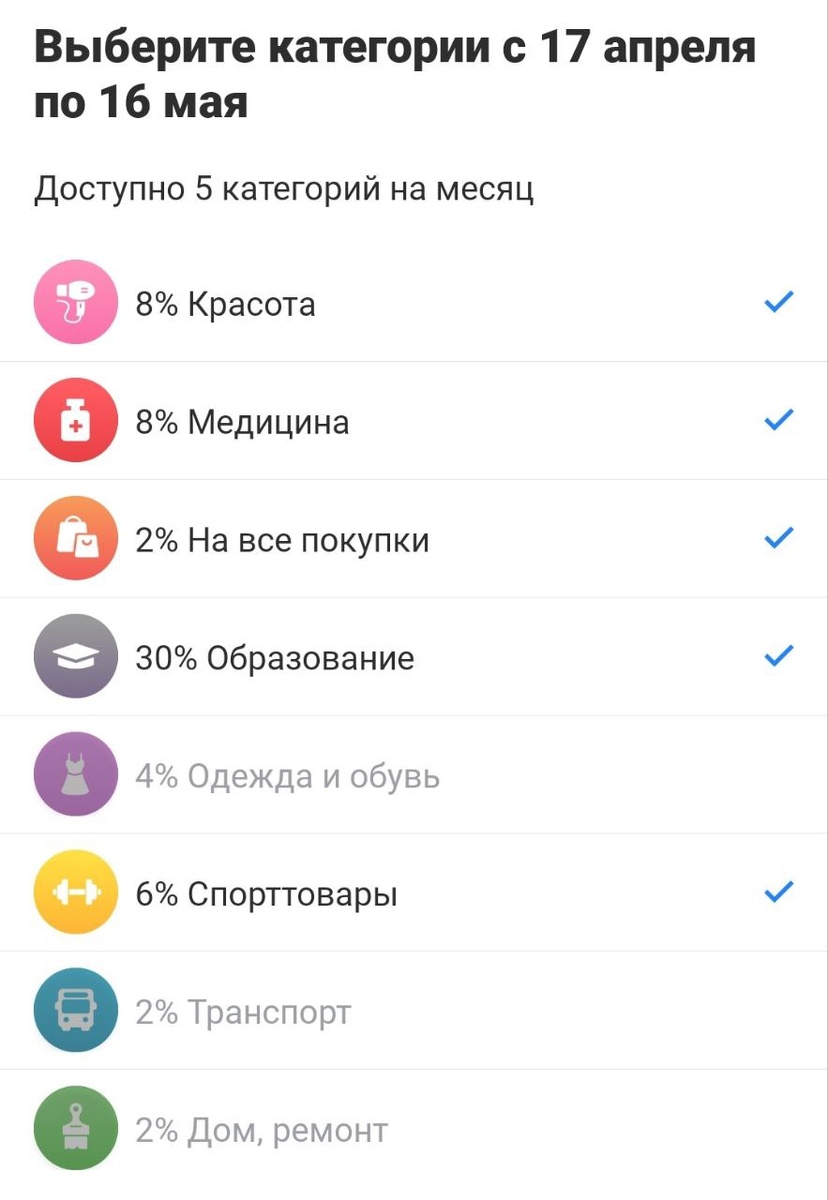Click the 30% Образование text
Screen dimensions: 828x1200
tap(273, 656)
